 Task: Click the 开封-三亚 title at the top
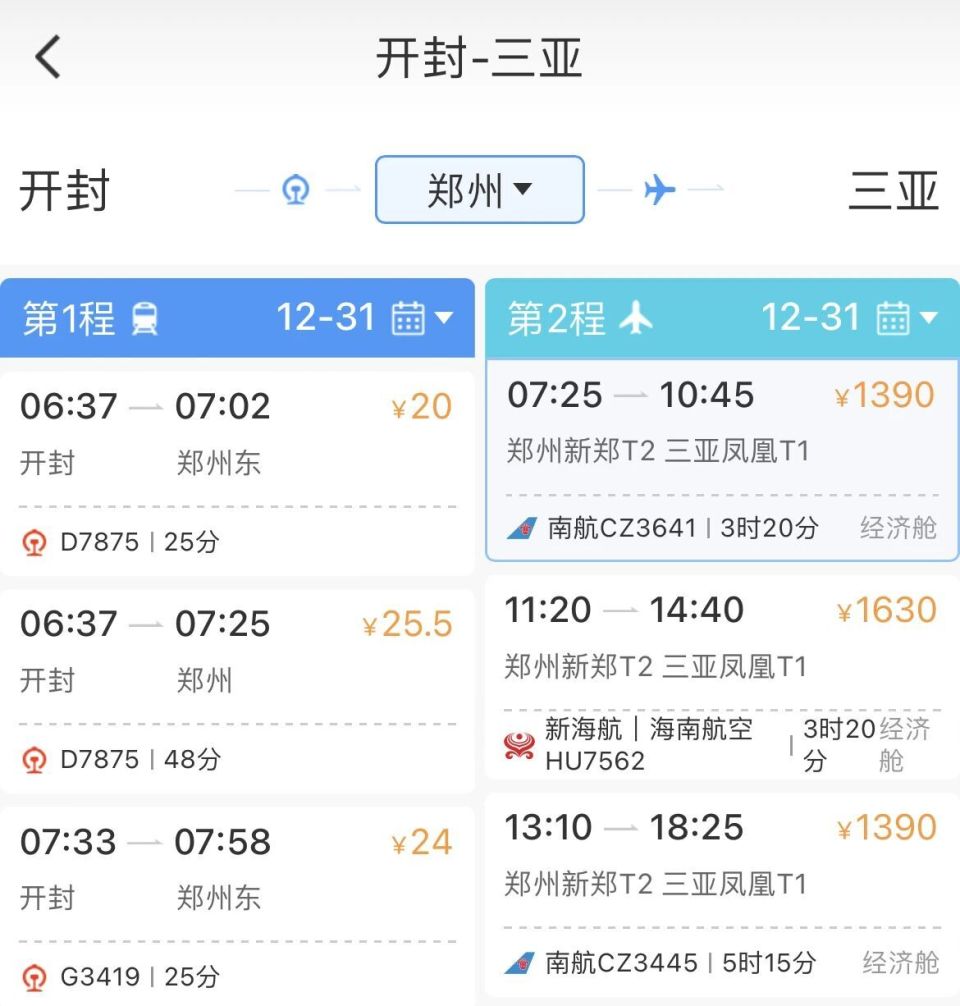tap(480, 57)
